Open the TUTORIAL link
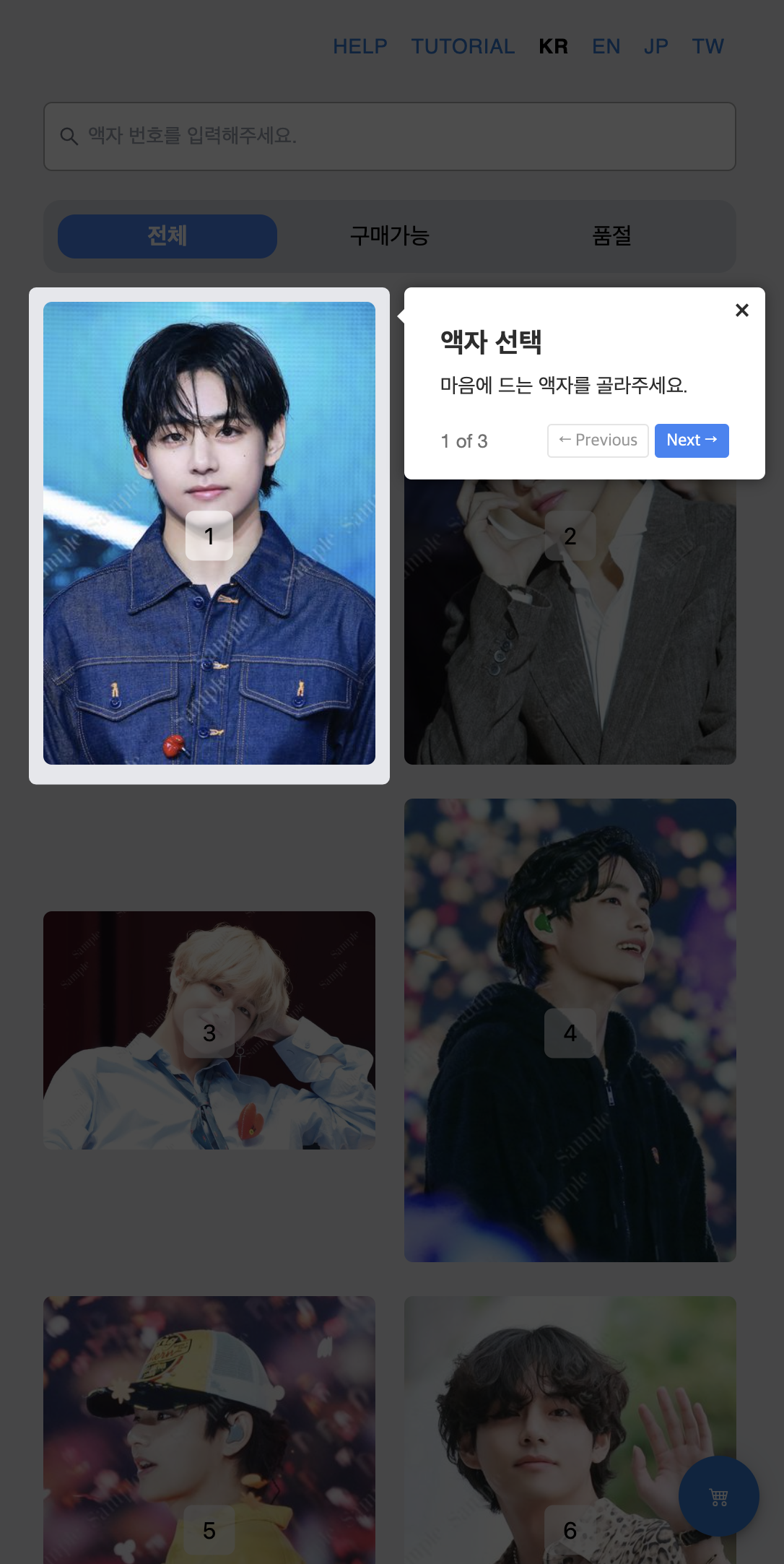The height and width of the screenshot is (1564, 784). 463,47
